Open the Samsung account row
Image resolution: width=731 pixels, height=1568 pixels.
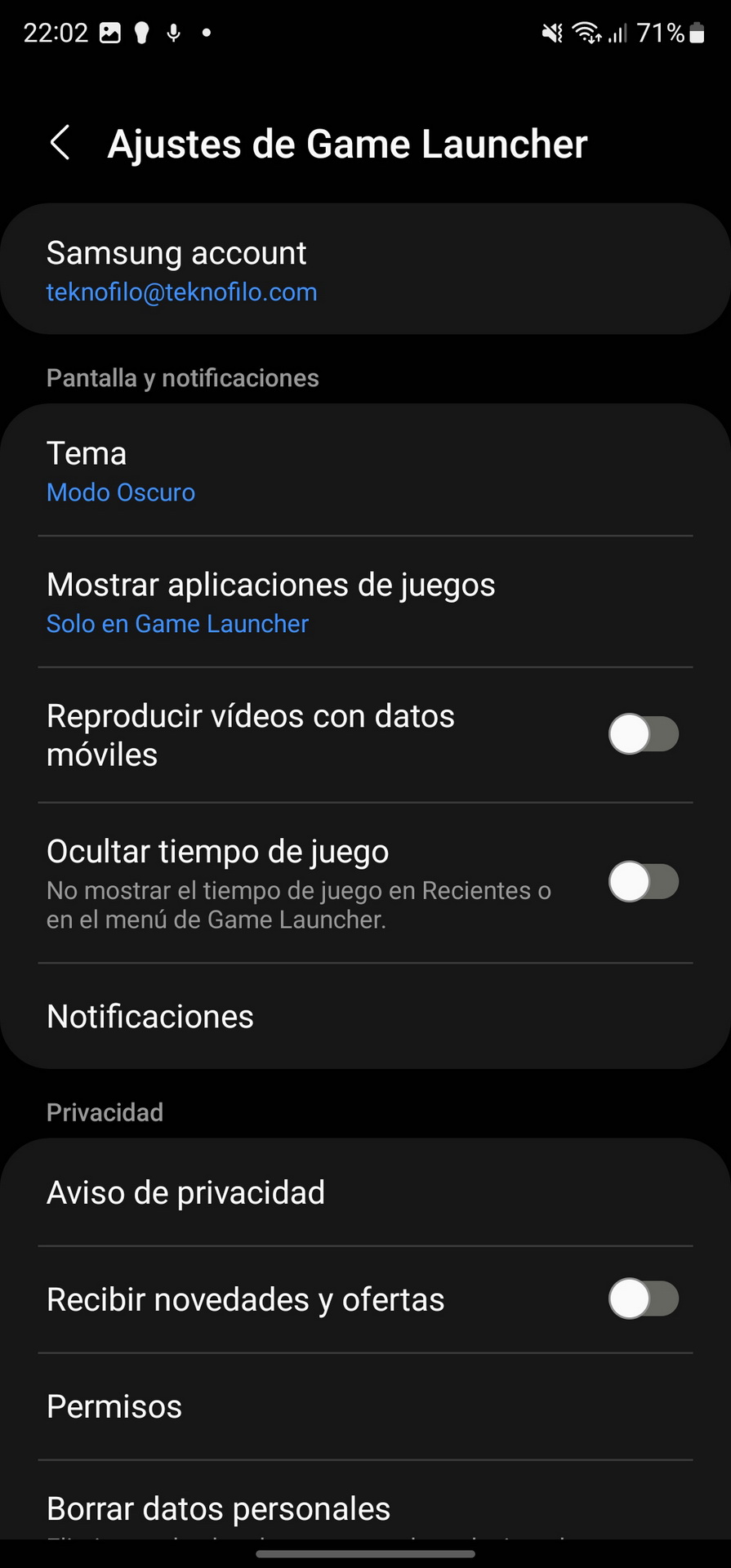[365, 269]
